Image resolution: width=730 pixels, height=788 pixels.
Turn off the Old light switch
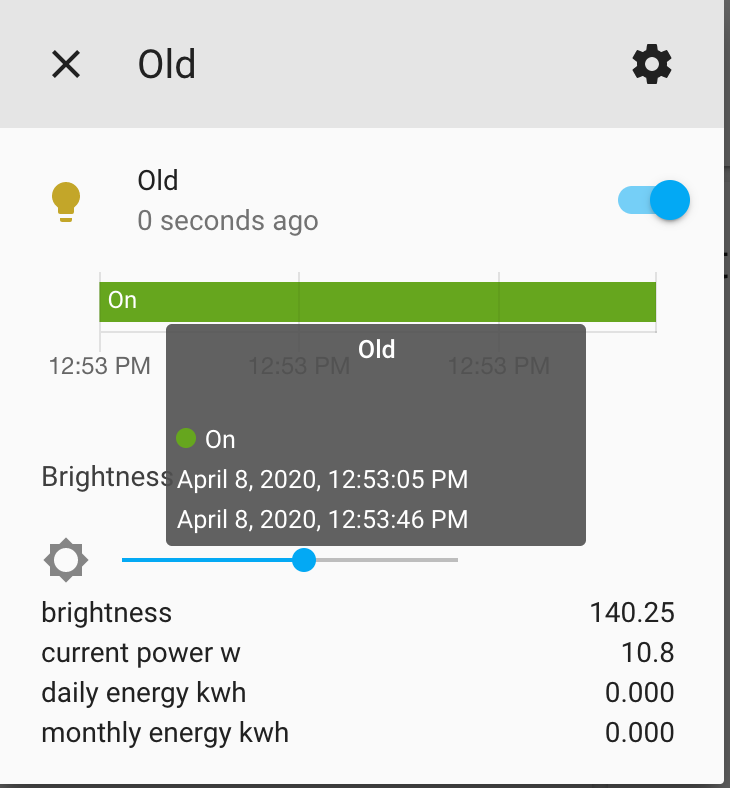tap(655, 200)
